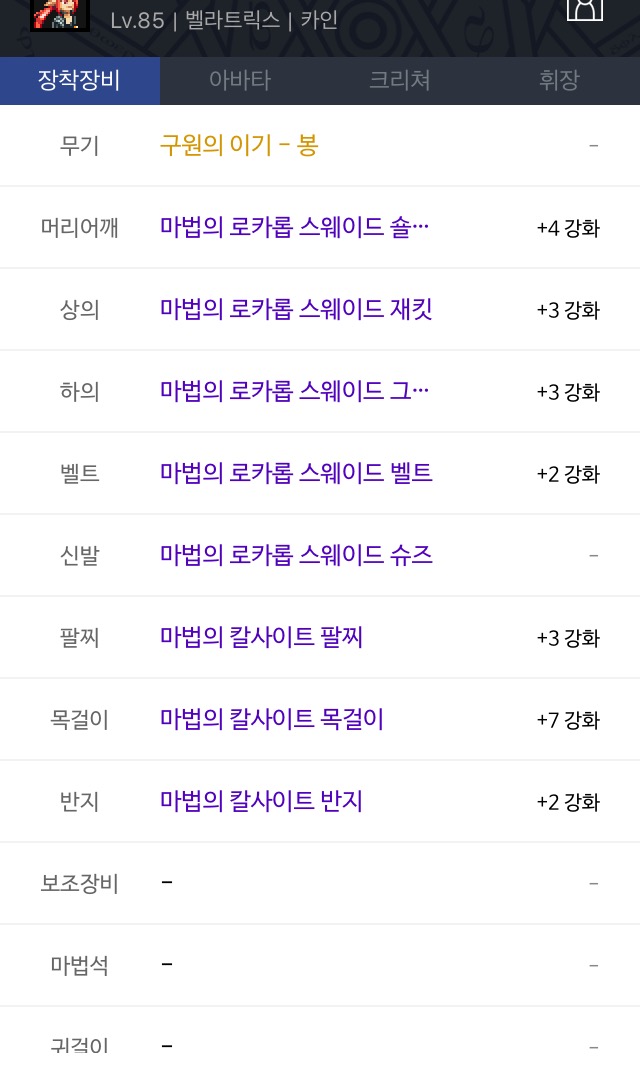Open 마법의 칼사이트 반지 item
Screen dimensions: 640x1080
(261, 800)
